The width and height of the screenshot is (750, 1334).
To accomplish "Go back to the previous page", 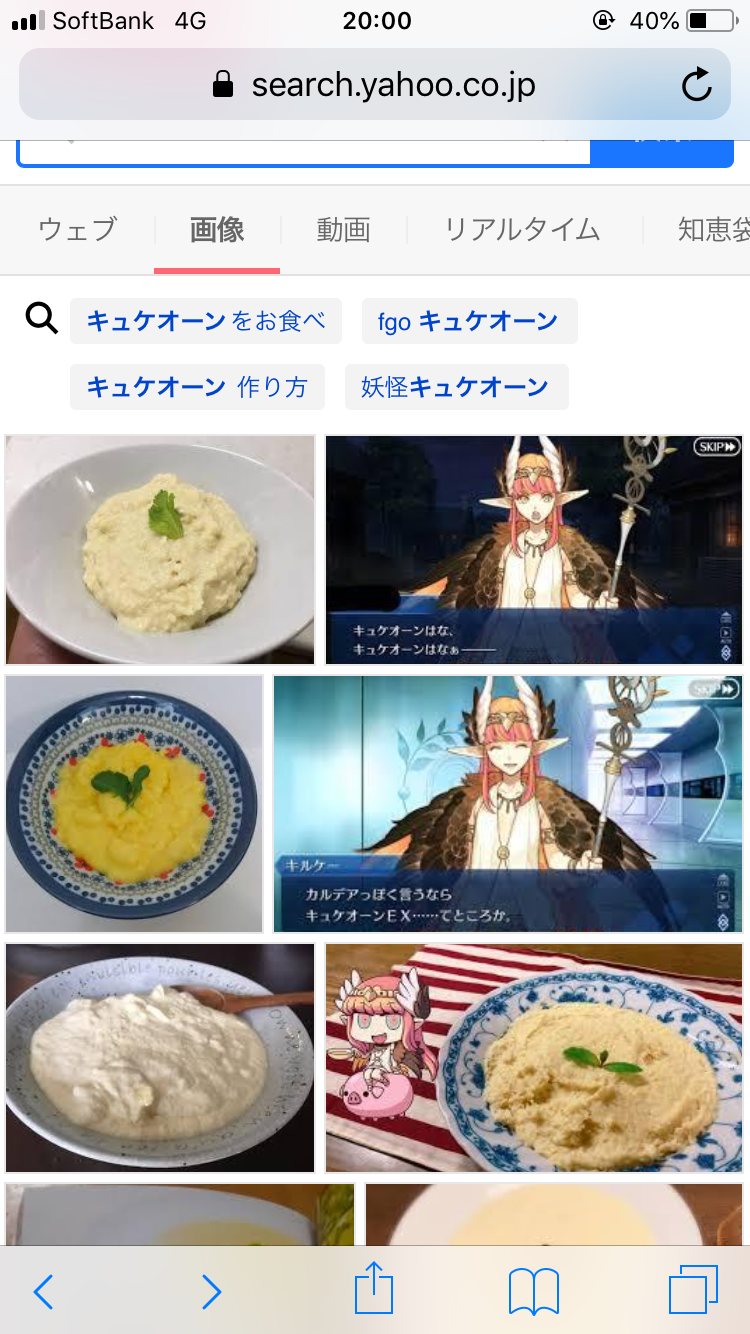I will click(43, 1292).
